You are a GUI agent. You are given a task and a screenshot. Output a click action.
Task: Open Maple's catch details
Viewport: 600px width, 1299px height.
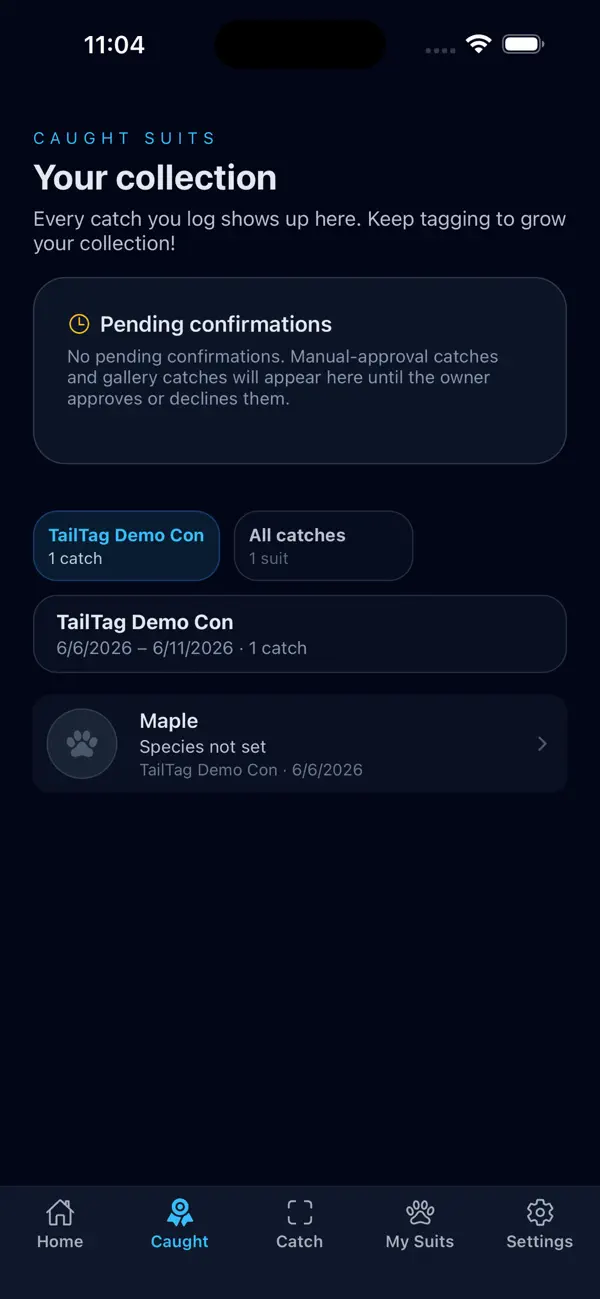[x=300, y=744]
